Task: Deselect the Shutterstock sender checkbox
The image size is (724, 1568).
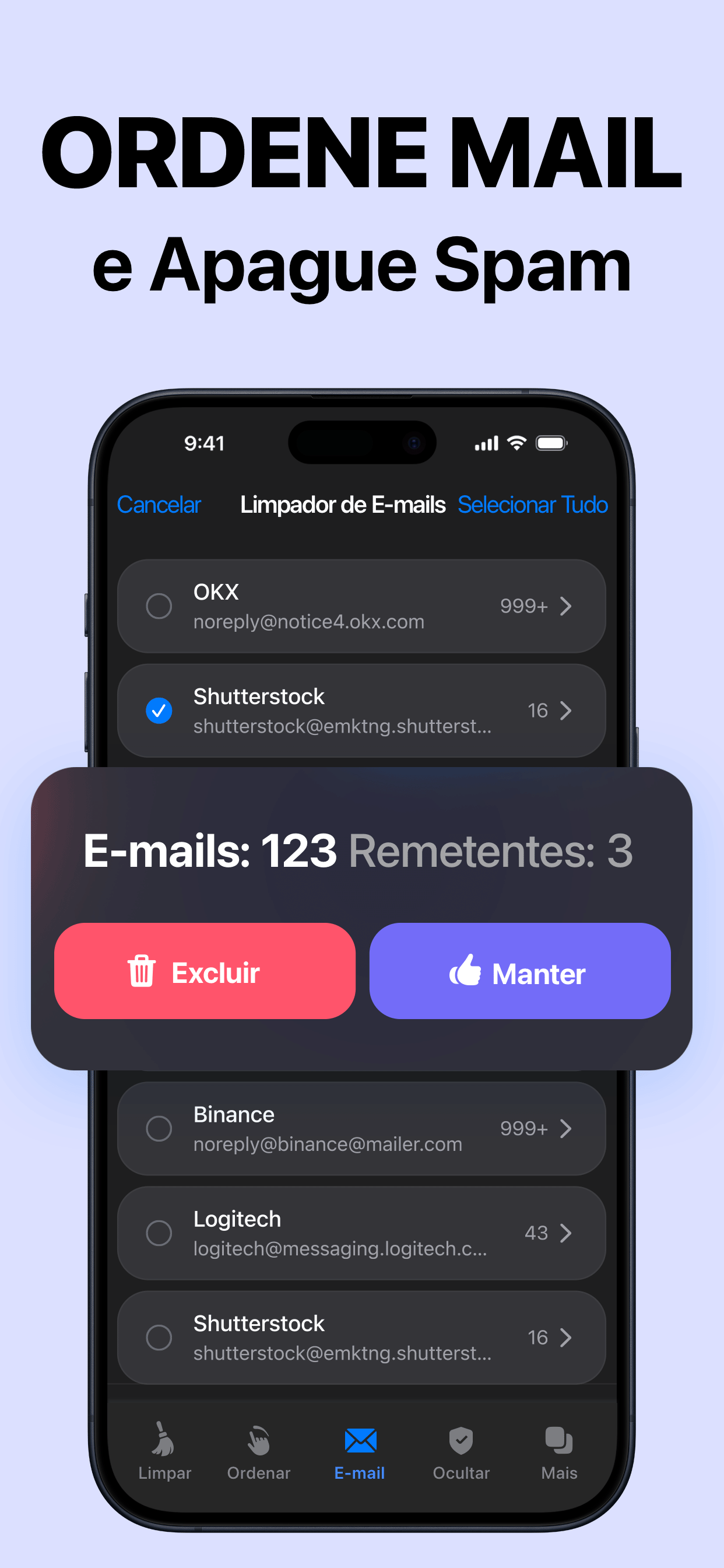Action: click(159, 710)
